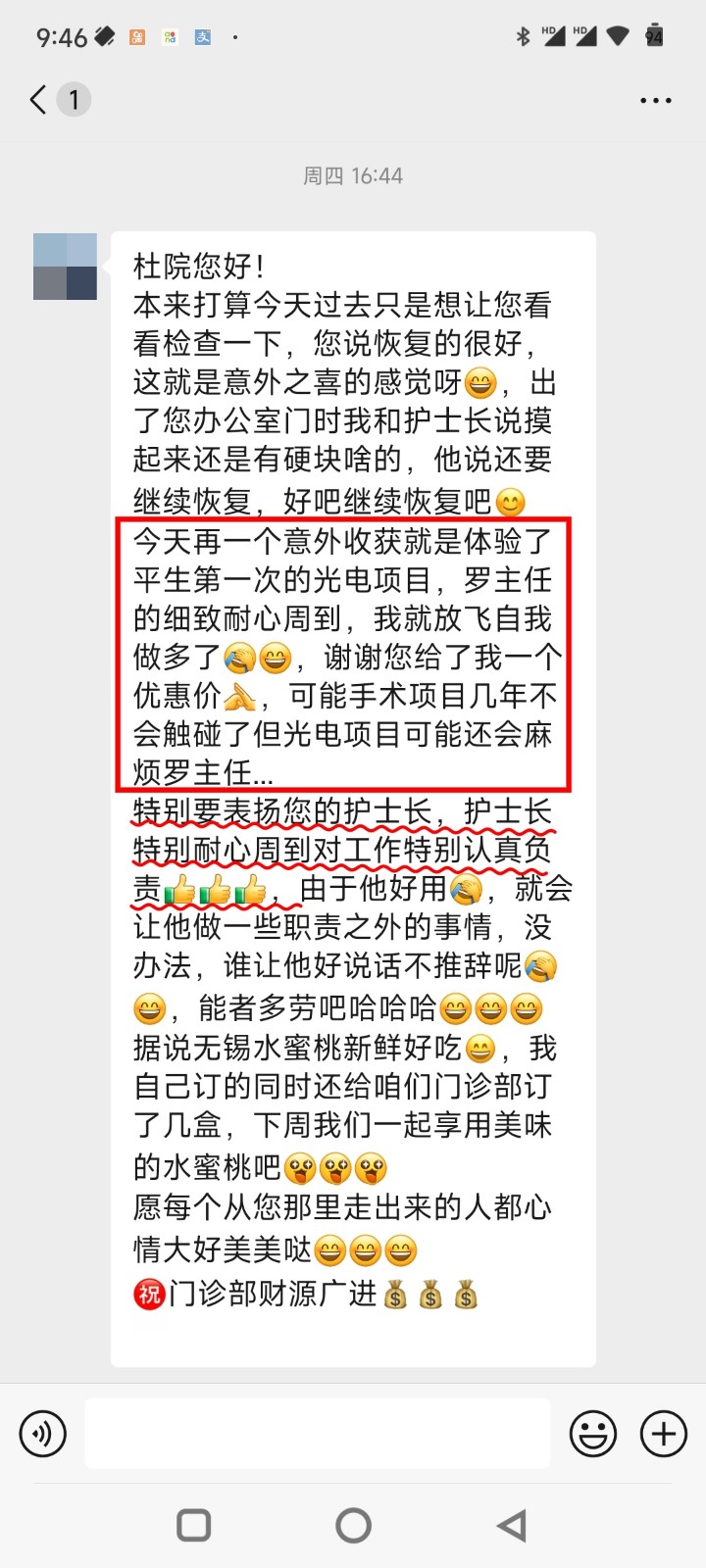This screenshot has width=706, height=1568.
Task: Tap the message text field
Action: click(317, 1434)
